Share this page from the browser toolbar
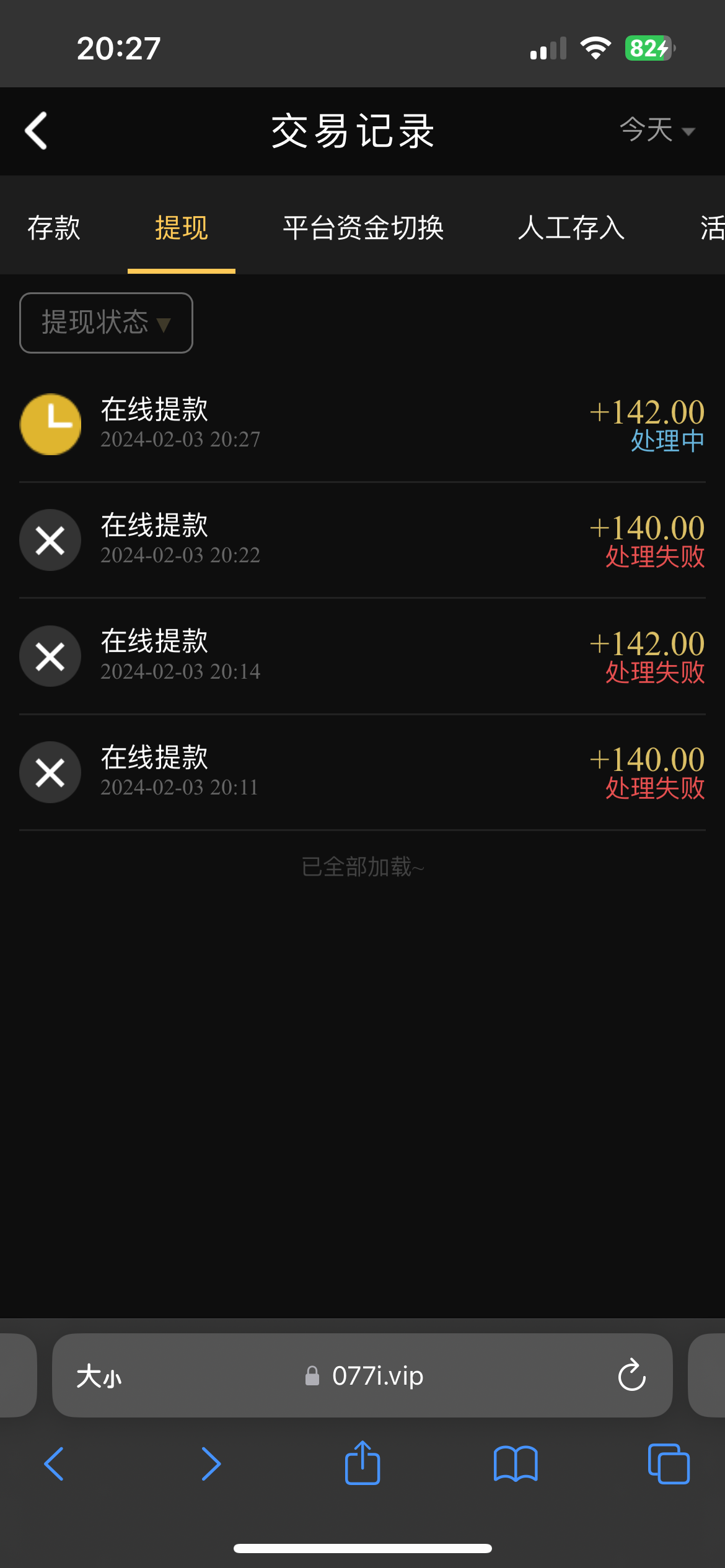The image size is (725, 1568). click(362, 1463)
